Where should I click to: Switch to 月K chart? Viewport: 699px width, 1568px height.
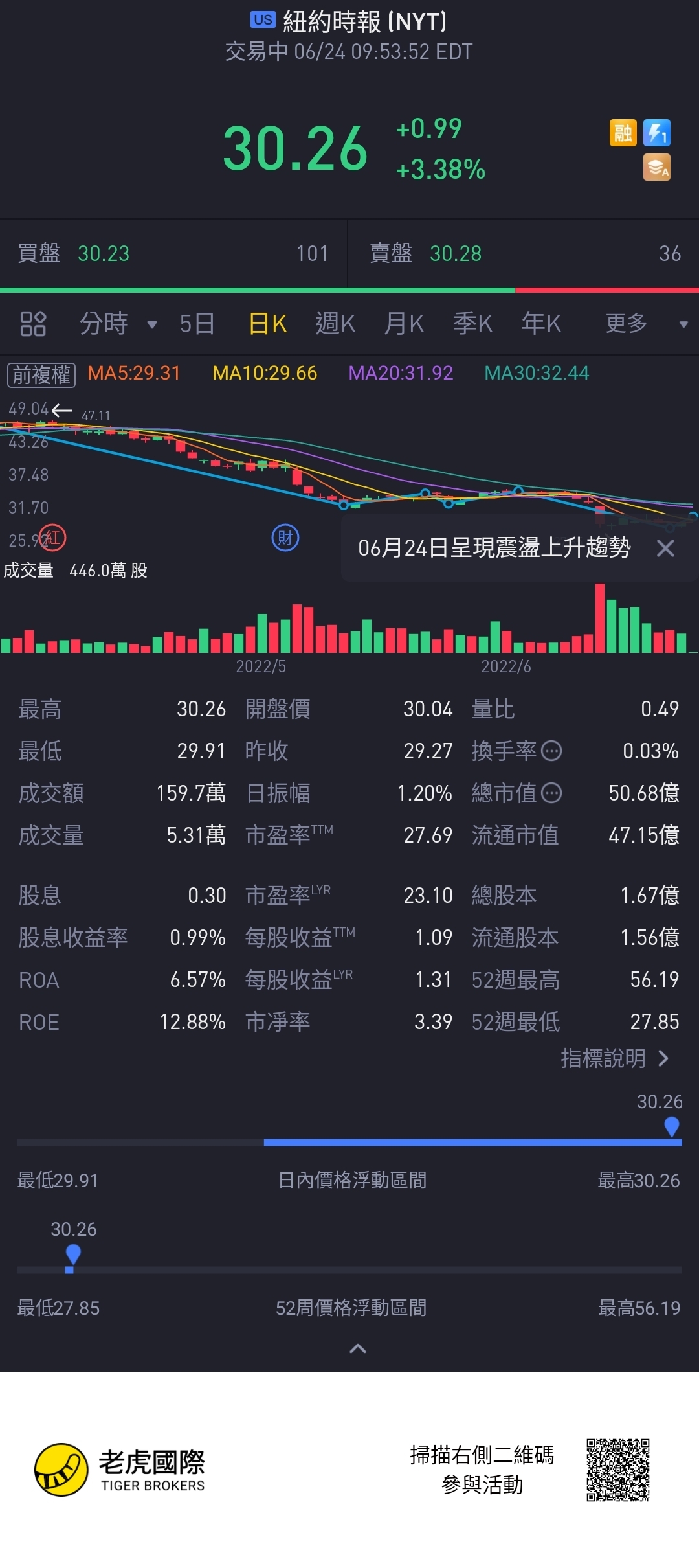coord(404,324)
